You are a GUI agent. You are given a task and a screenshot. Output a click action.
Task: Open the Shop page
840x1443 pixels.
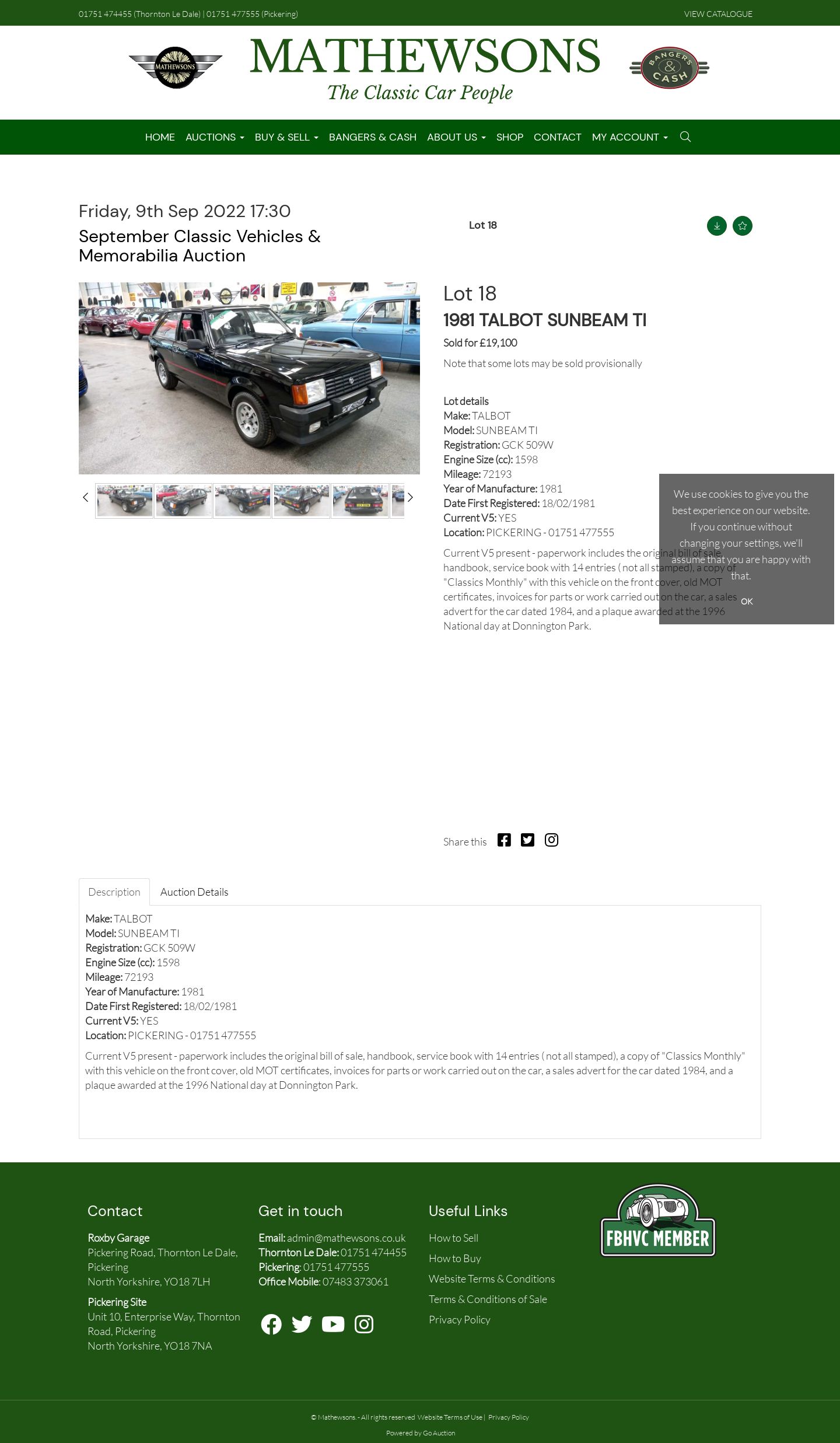coord(509,137)
